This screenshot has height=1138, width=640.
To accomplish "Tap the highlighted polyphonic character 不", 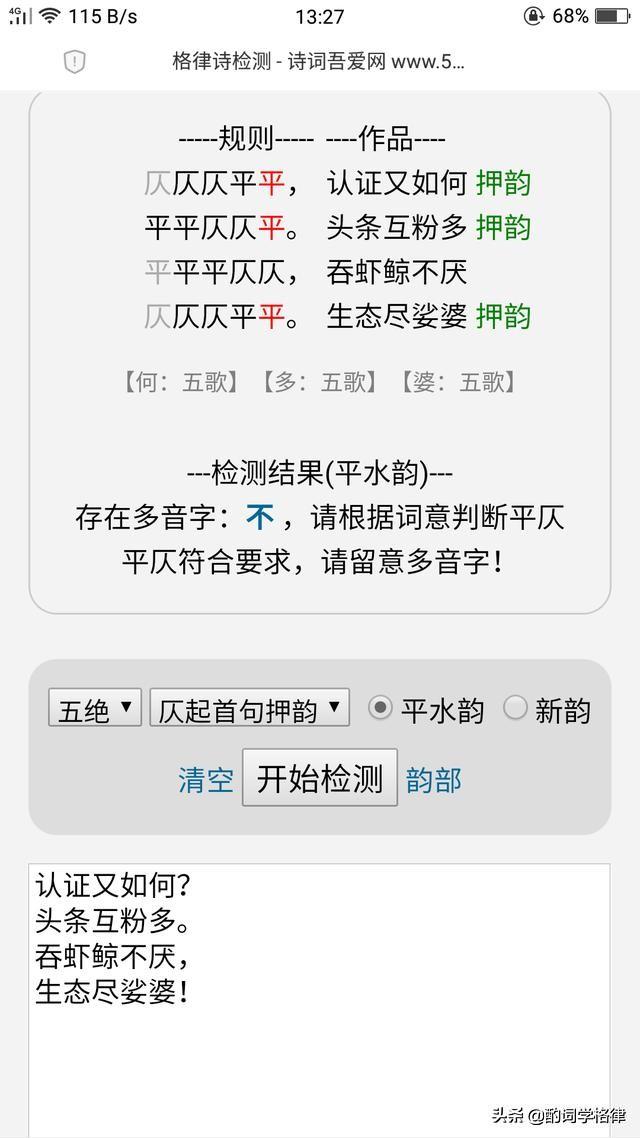I will point(260,517).
